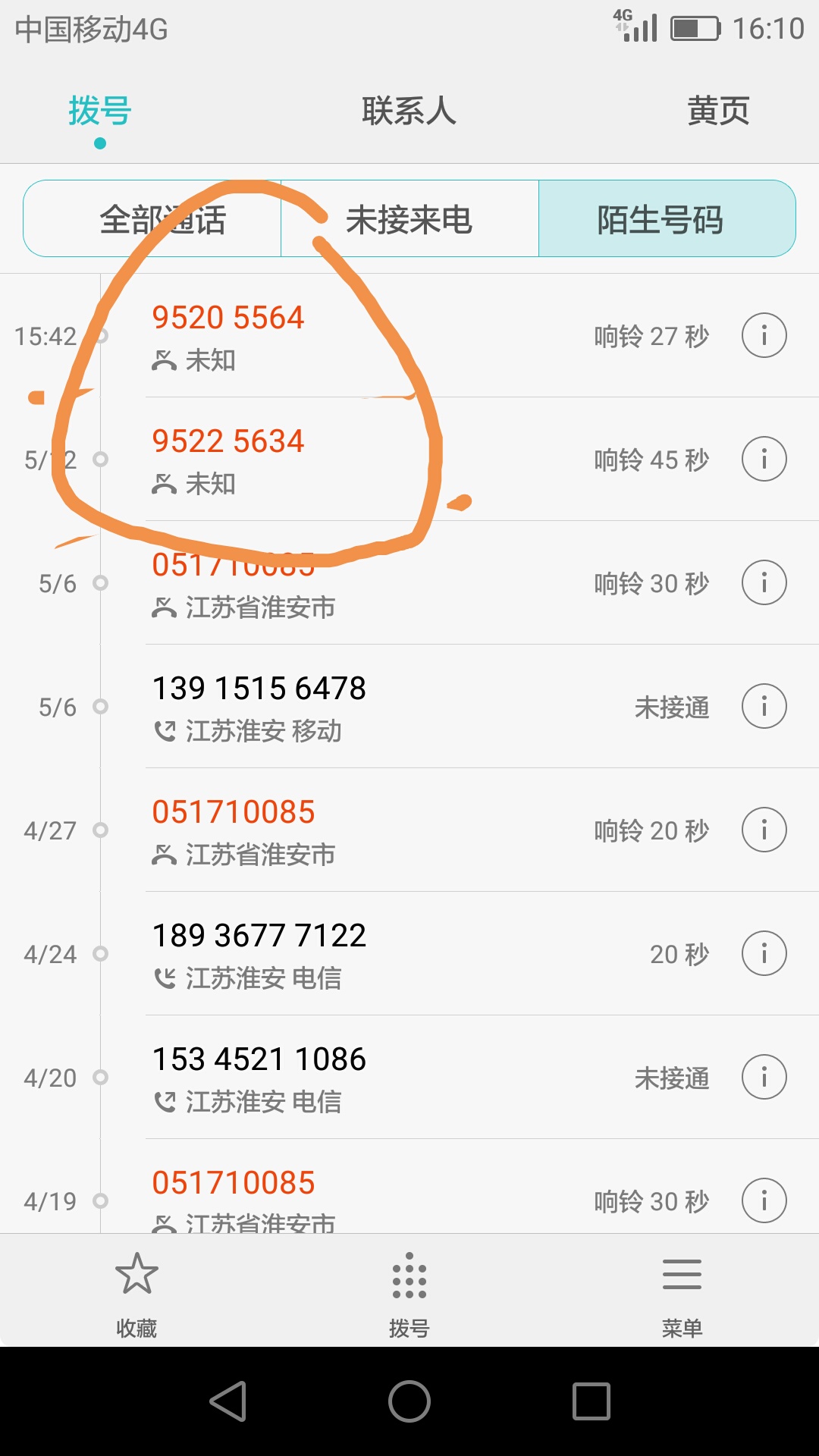Screen dimensions: 819x1456
Task: Go back with the system back button
Action: pos(228,1401)
